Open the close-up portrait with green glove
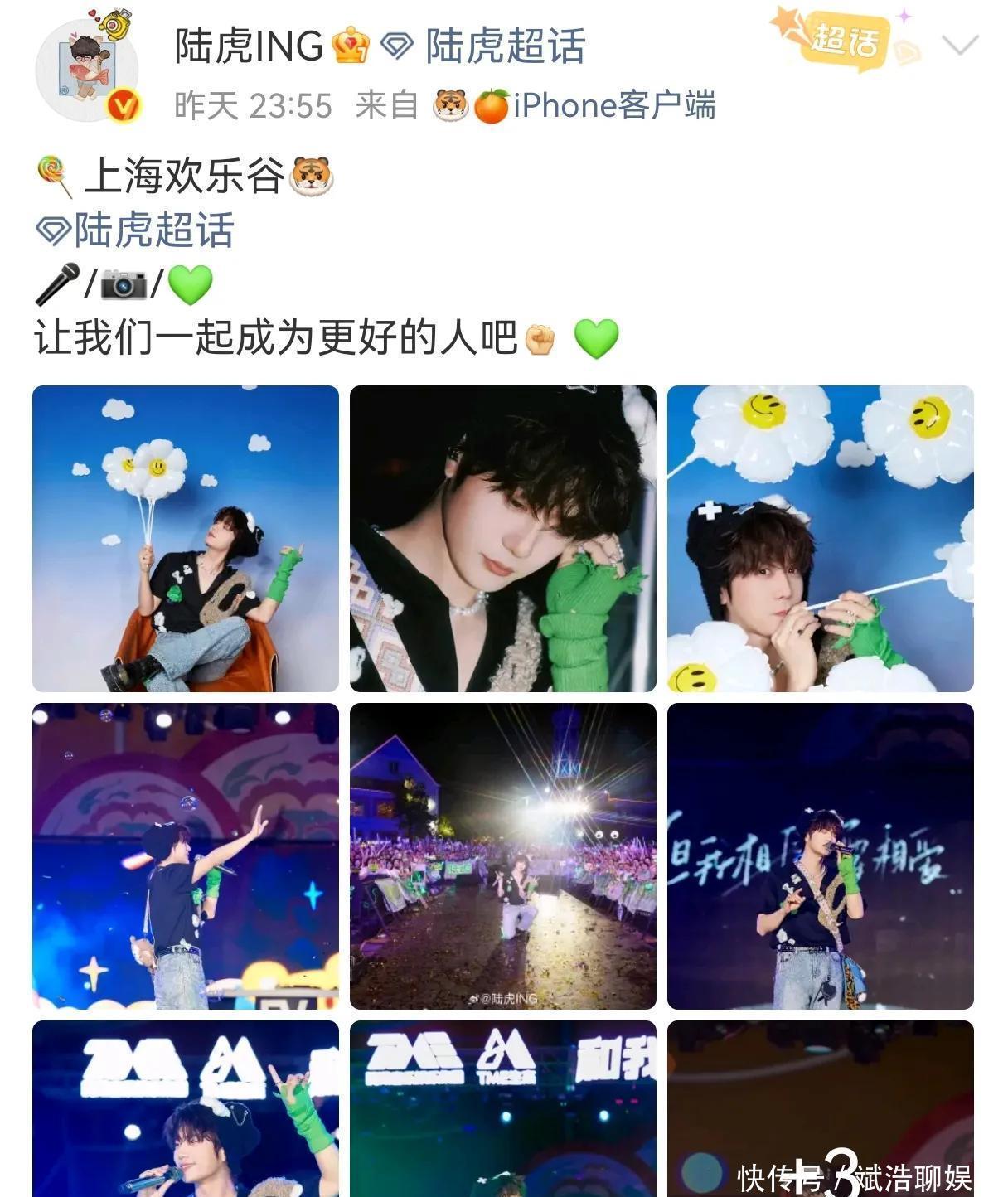This screenshot has height=1197, width=1008. (x=503, y=539)
